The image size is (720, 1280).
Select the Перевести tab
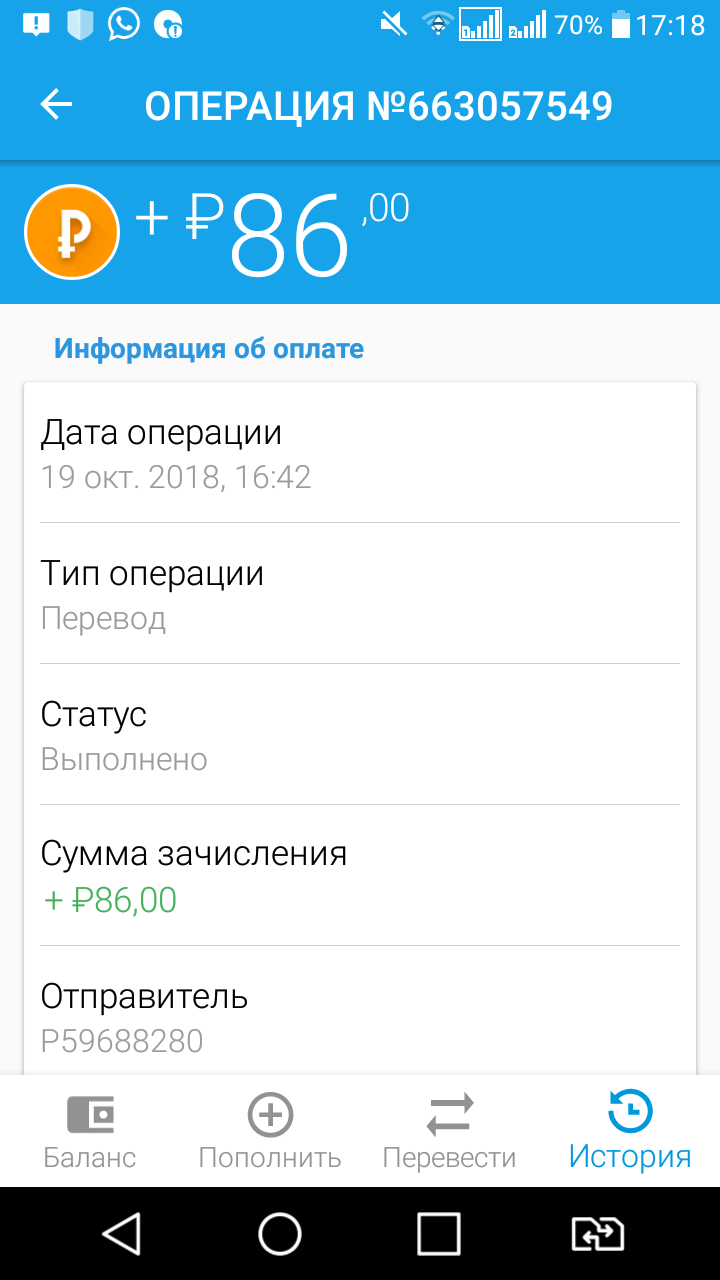pos(450,1132)
